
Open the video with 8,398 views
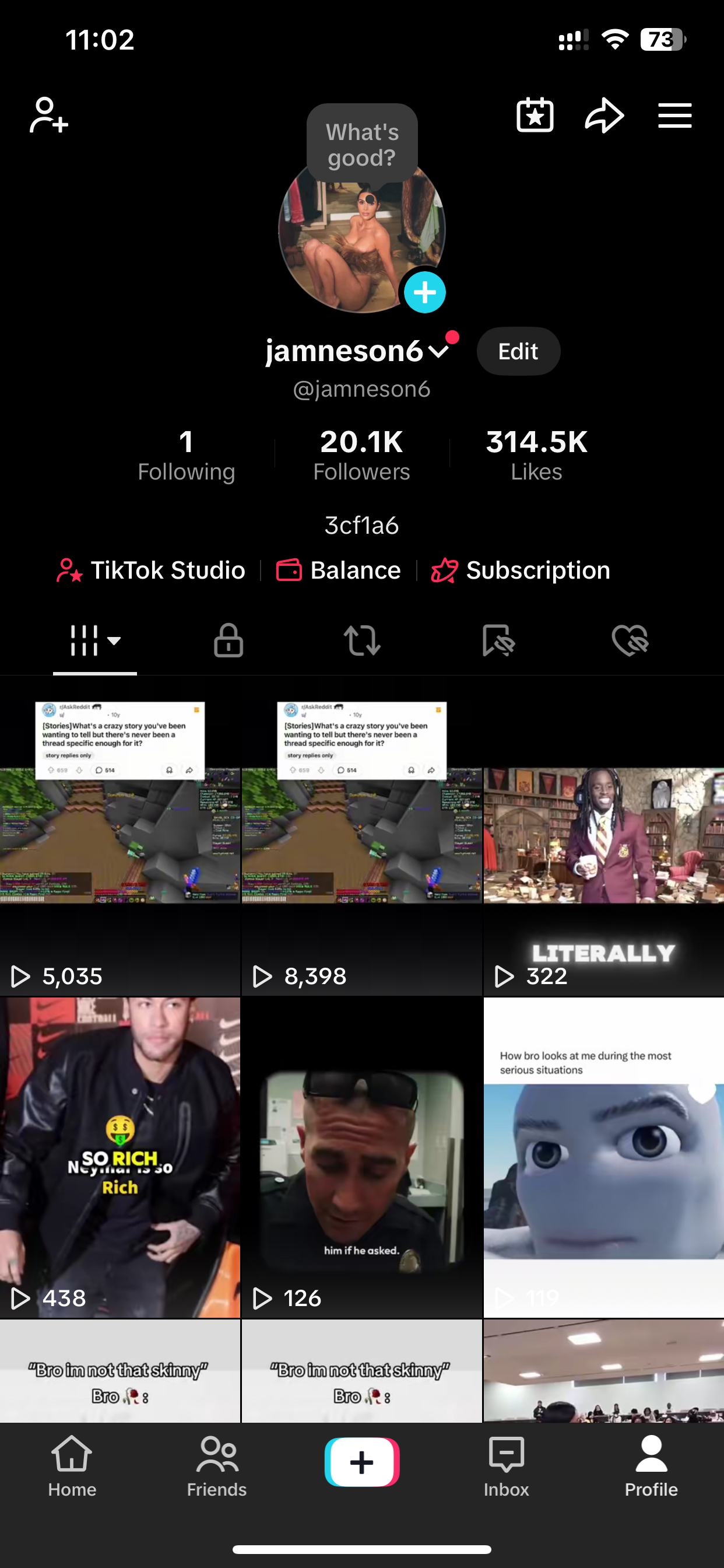361,837
